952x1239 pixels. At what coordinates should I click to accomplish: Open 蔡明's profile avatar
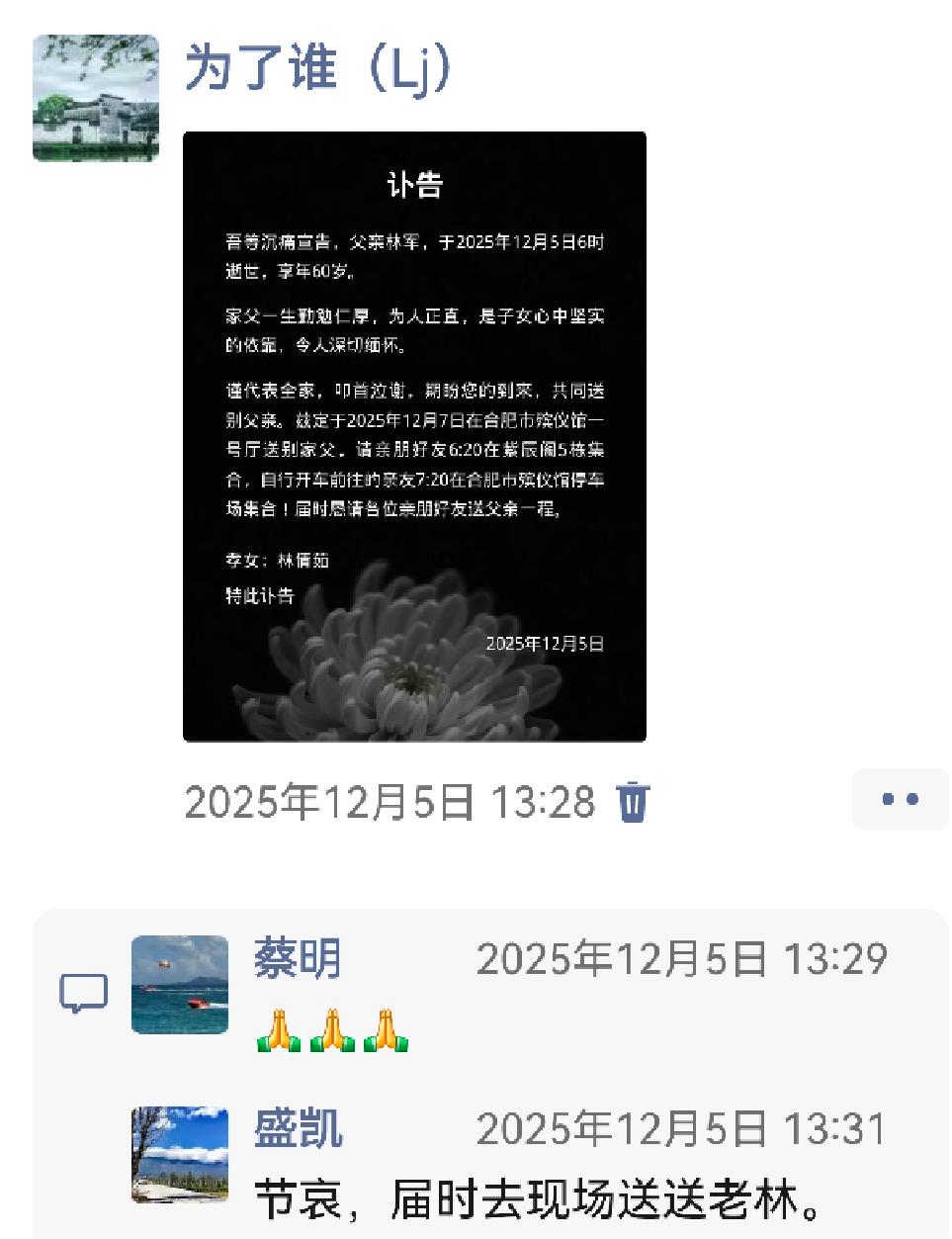[180, 984]
